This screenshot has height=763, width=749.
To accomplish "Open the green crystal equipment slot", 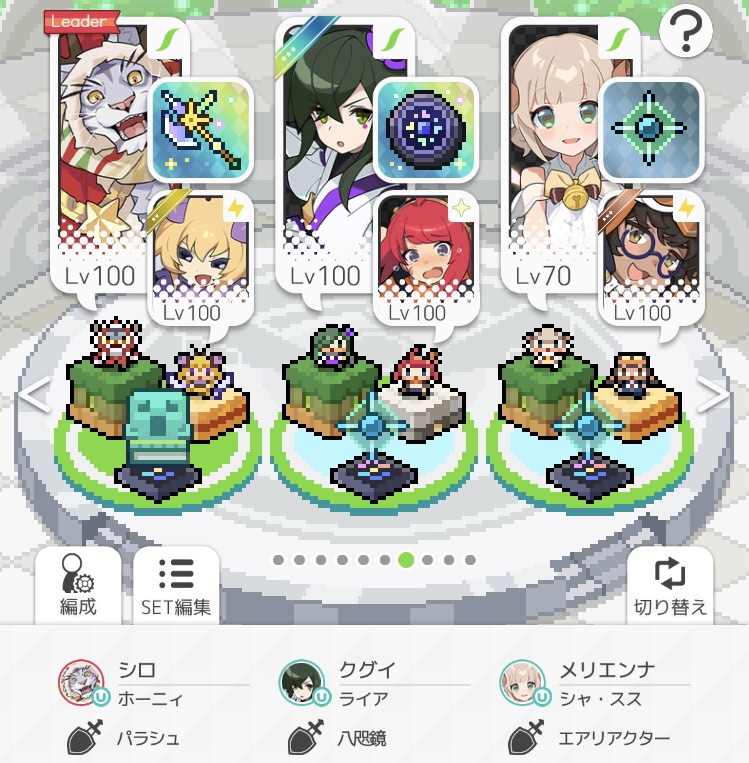I will (651, 130).
